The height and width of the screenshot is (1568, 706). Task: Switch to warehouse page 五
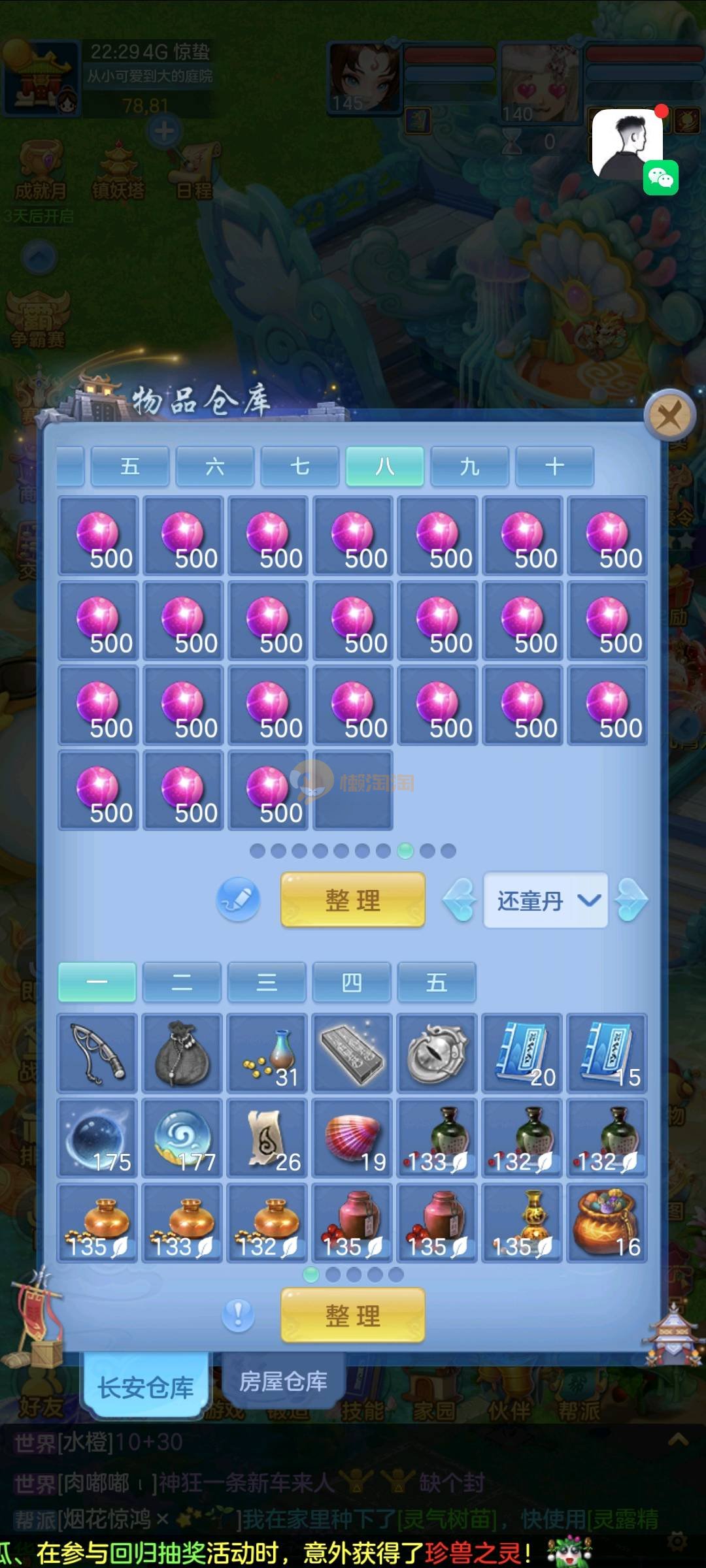coord(129,466)
